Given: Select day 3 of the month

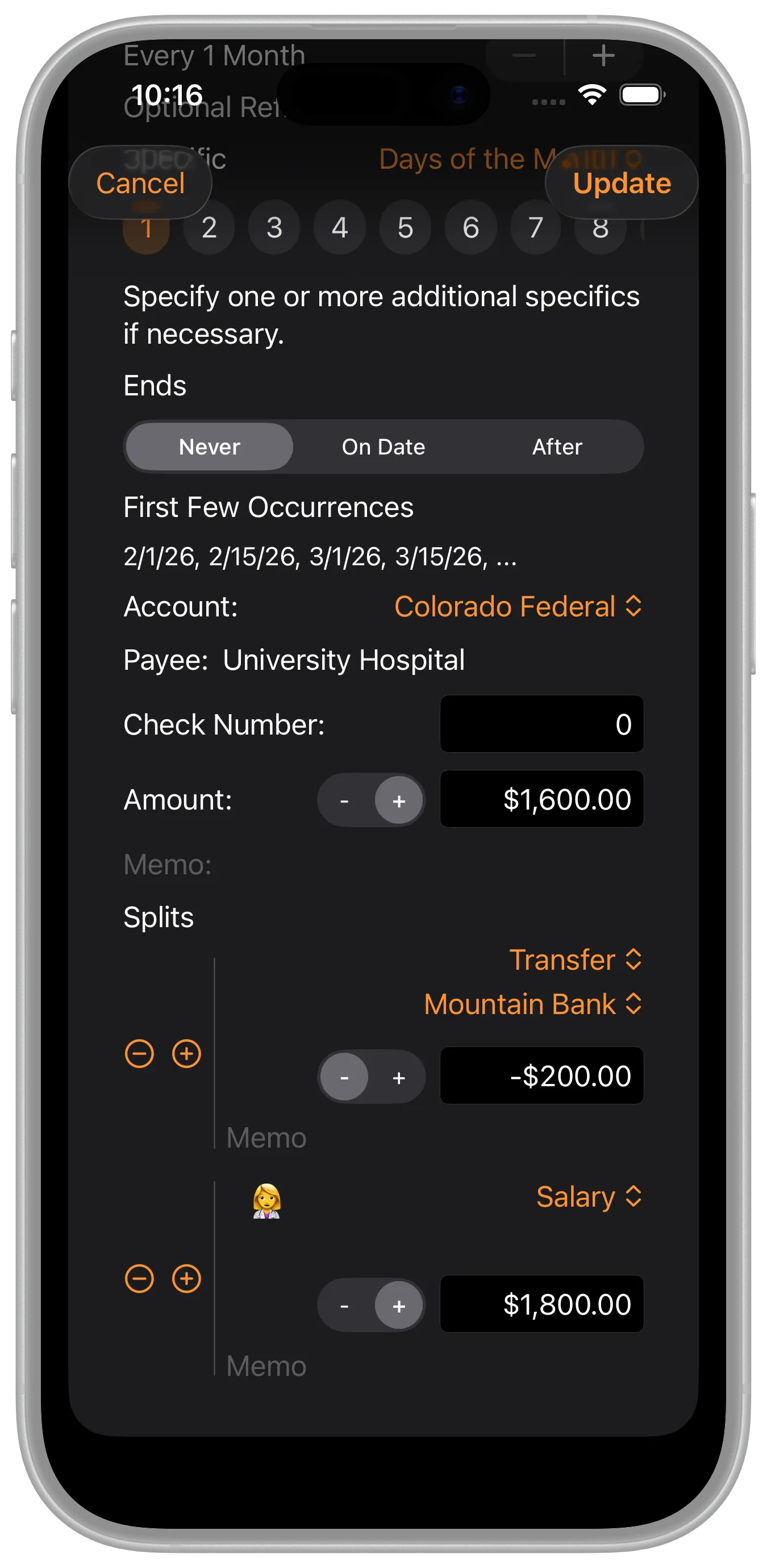Looking at the screenshot, I should point(274,228).
